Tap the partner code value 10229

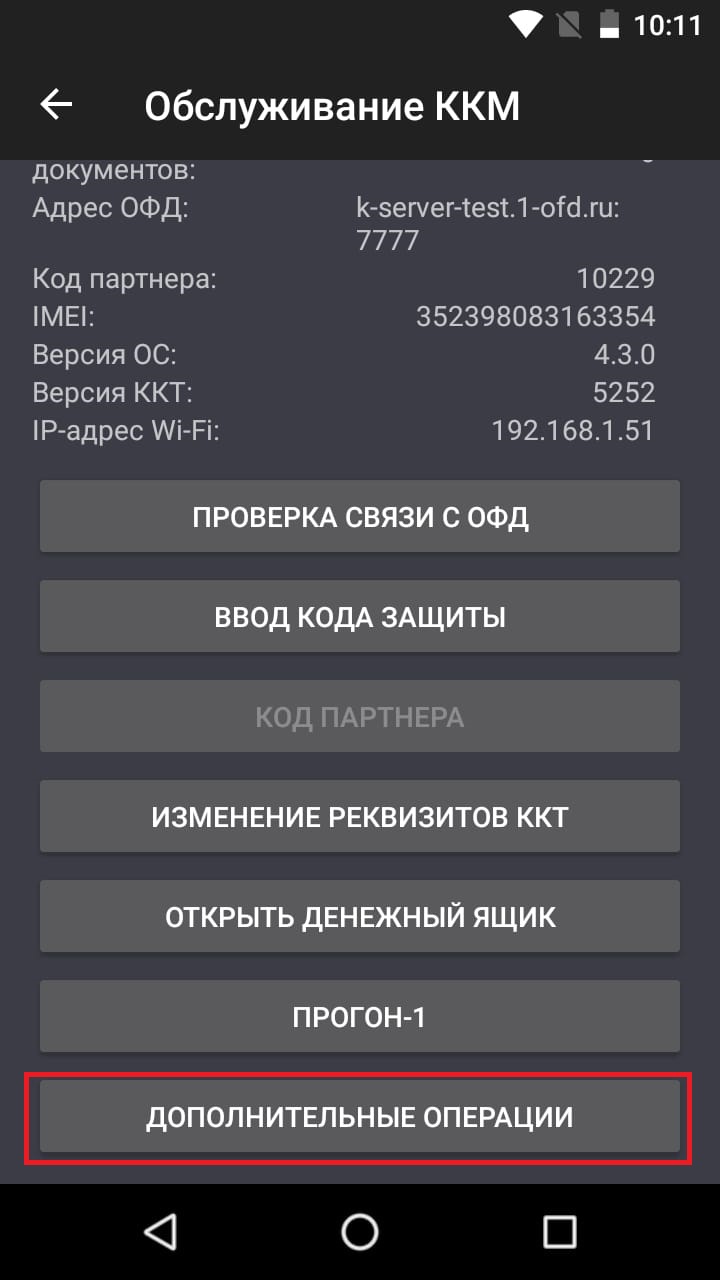coord(616,278)
